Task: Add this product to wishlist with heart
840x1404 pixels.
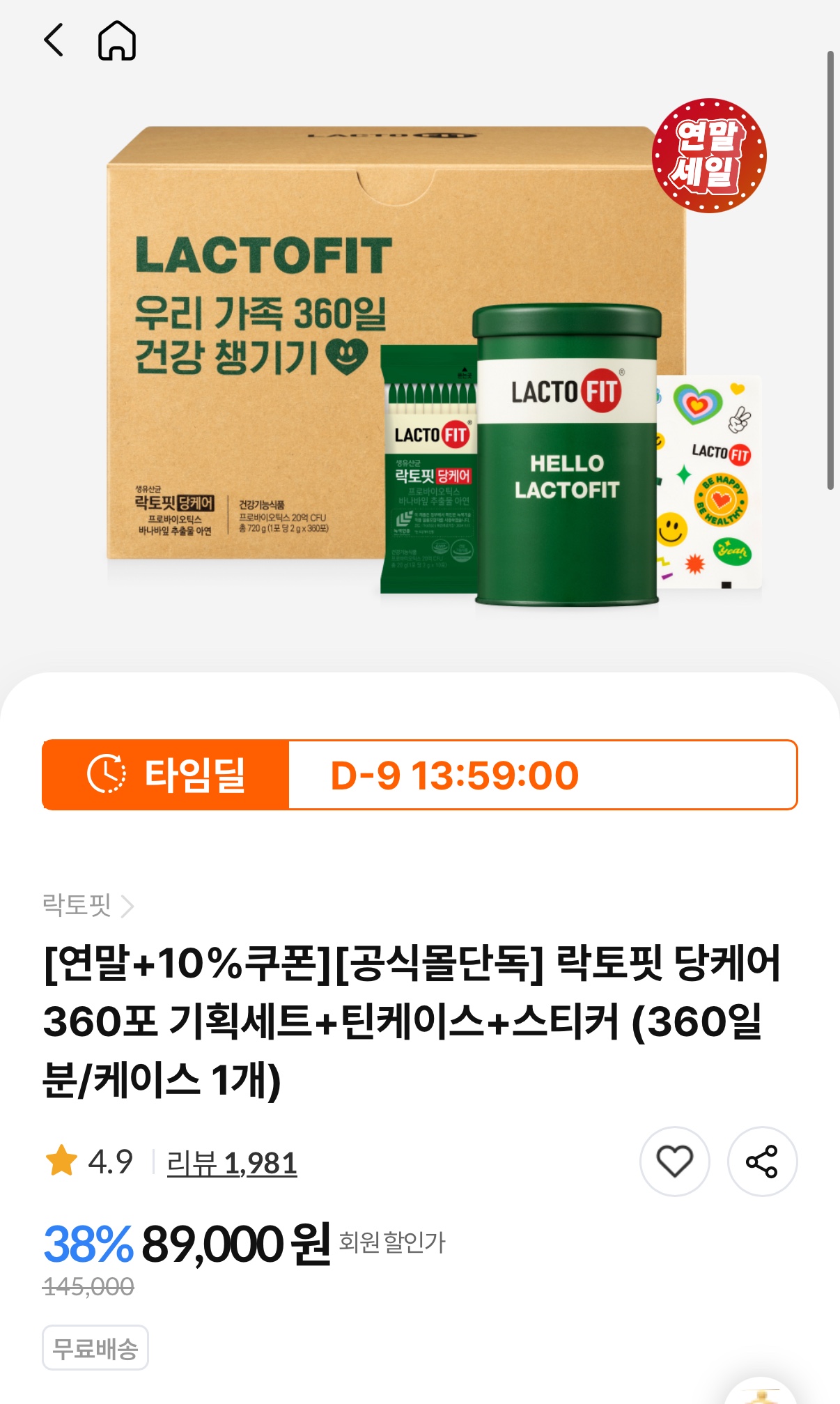Action: 674,1162
